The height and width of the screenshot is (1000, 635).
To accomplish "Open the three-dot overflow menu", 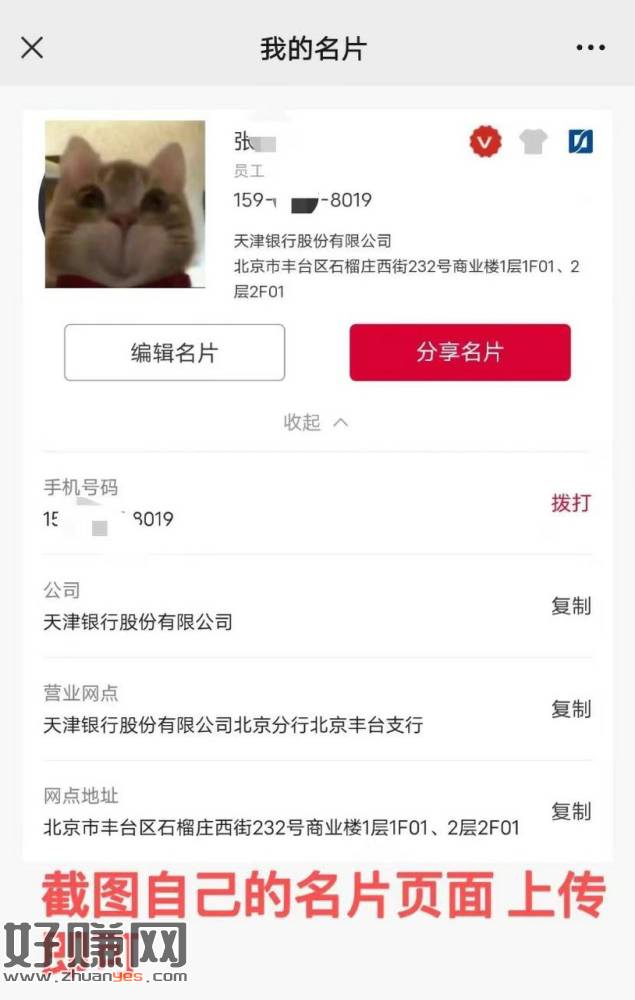I will click(x=590, y=47).
